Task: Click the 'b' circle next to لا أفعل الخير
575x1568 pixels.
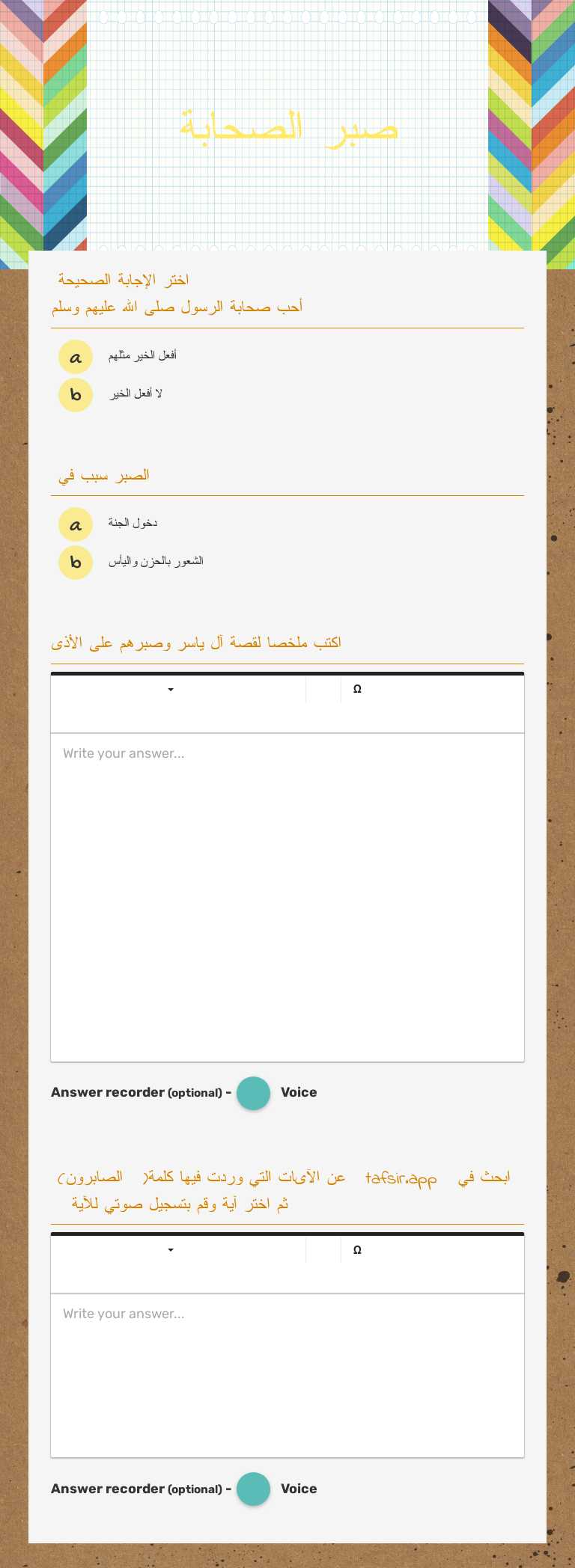Action: tap(75, 395)
